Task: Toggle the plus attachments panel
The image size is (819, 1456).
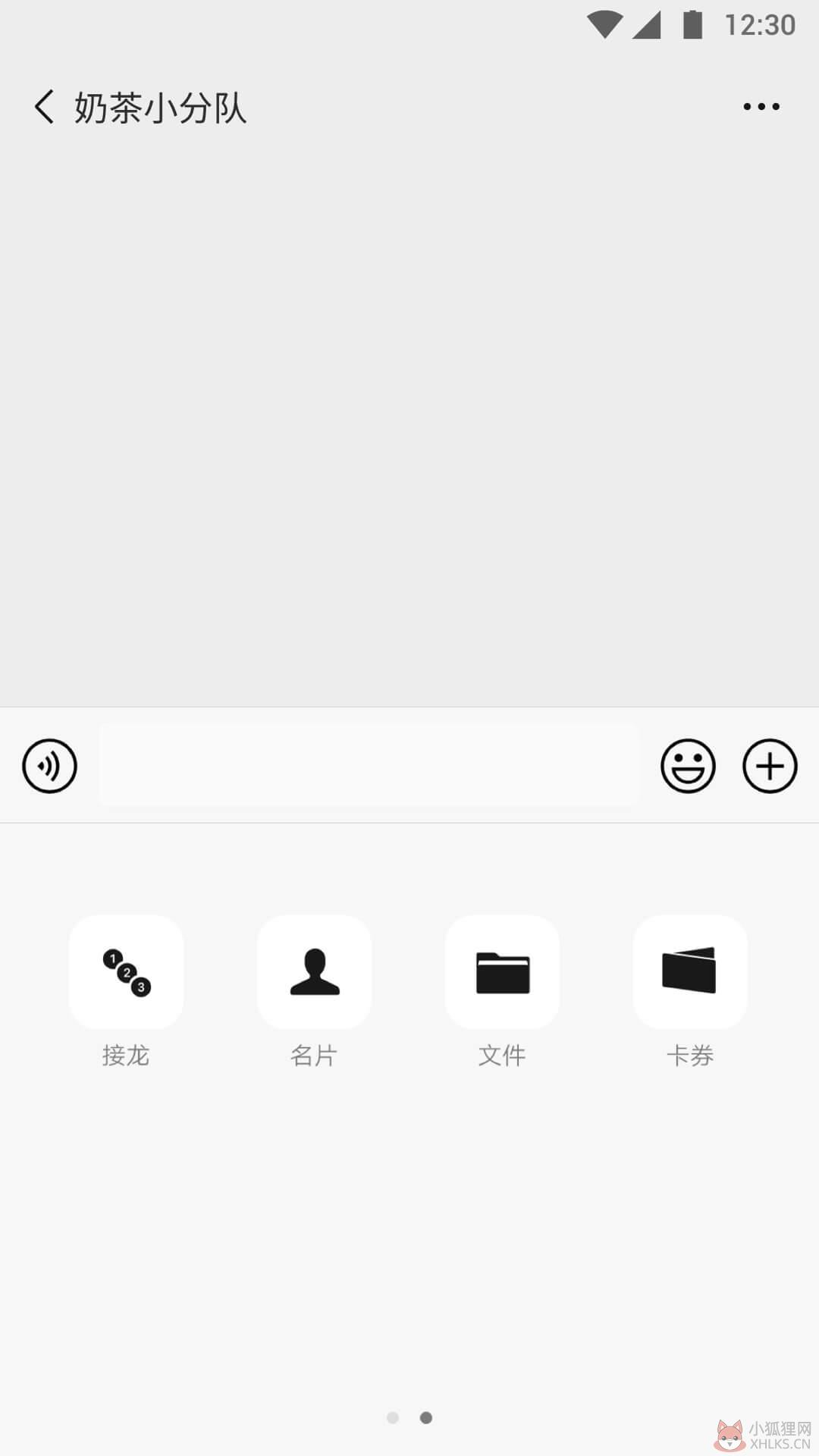Action: (x=770, y=766)
